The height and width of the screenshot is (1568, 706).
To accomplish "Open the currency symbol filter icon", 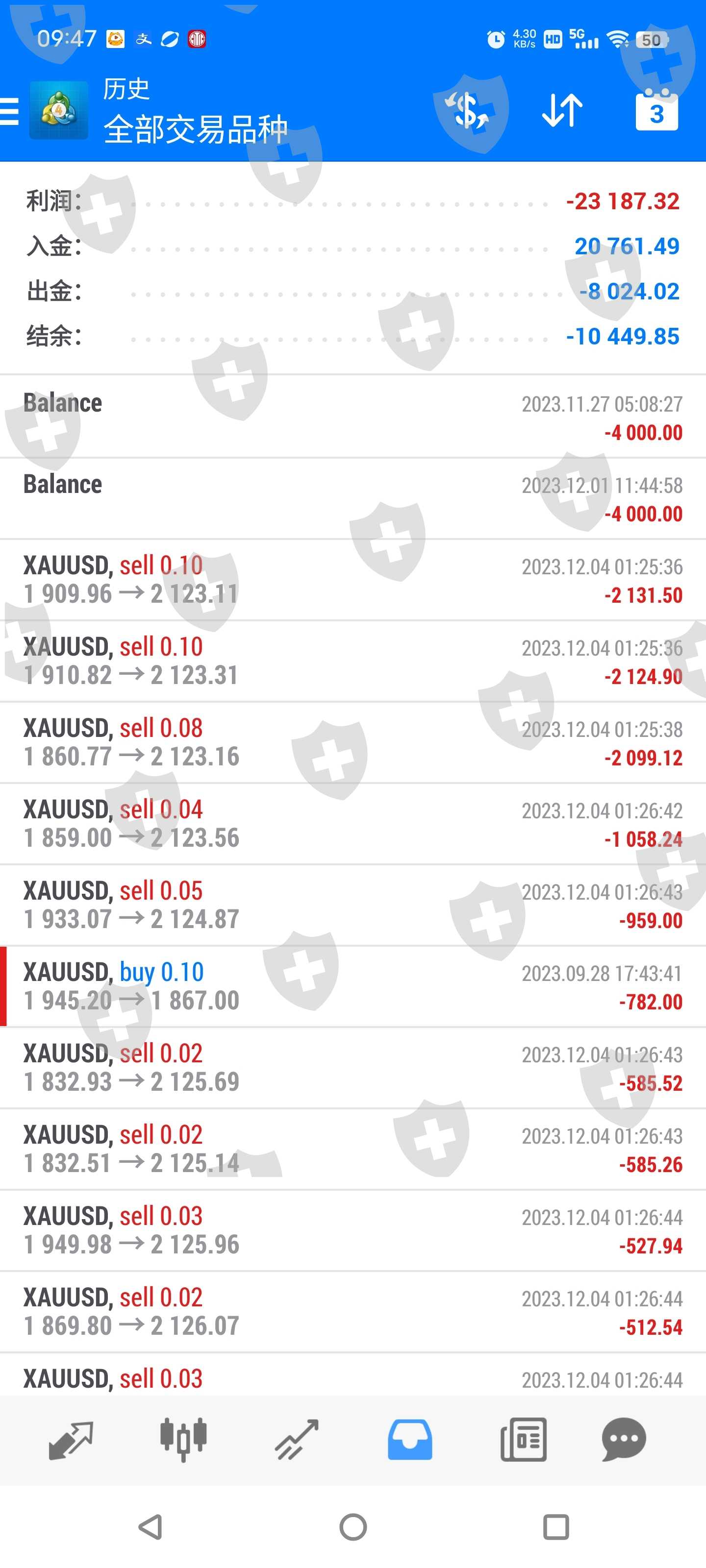I will click(468, 111).
